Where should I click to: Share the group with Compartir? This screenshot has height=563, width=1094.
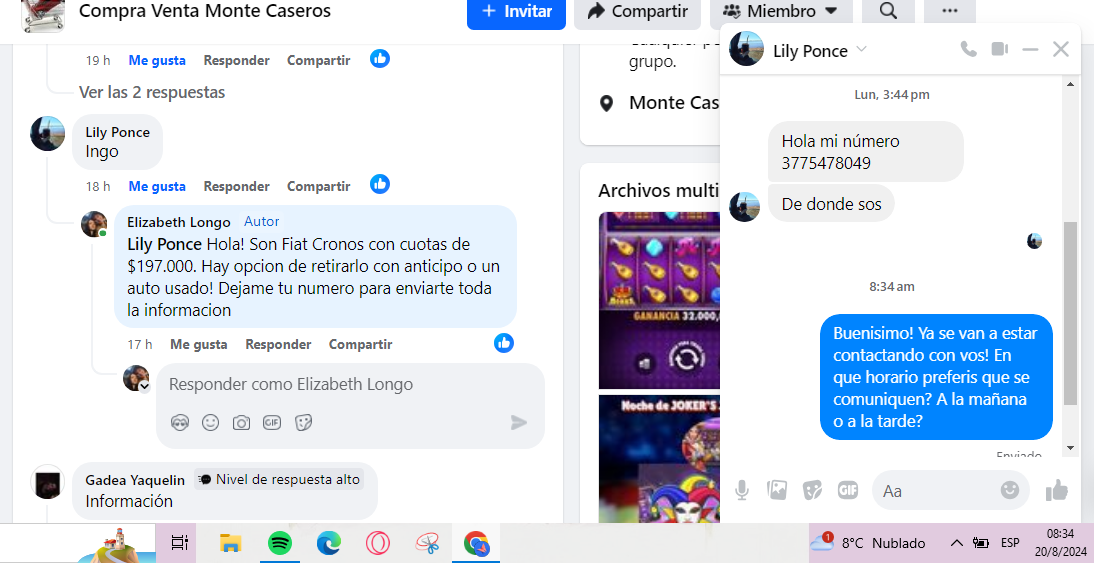click(637, 12)
